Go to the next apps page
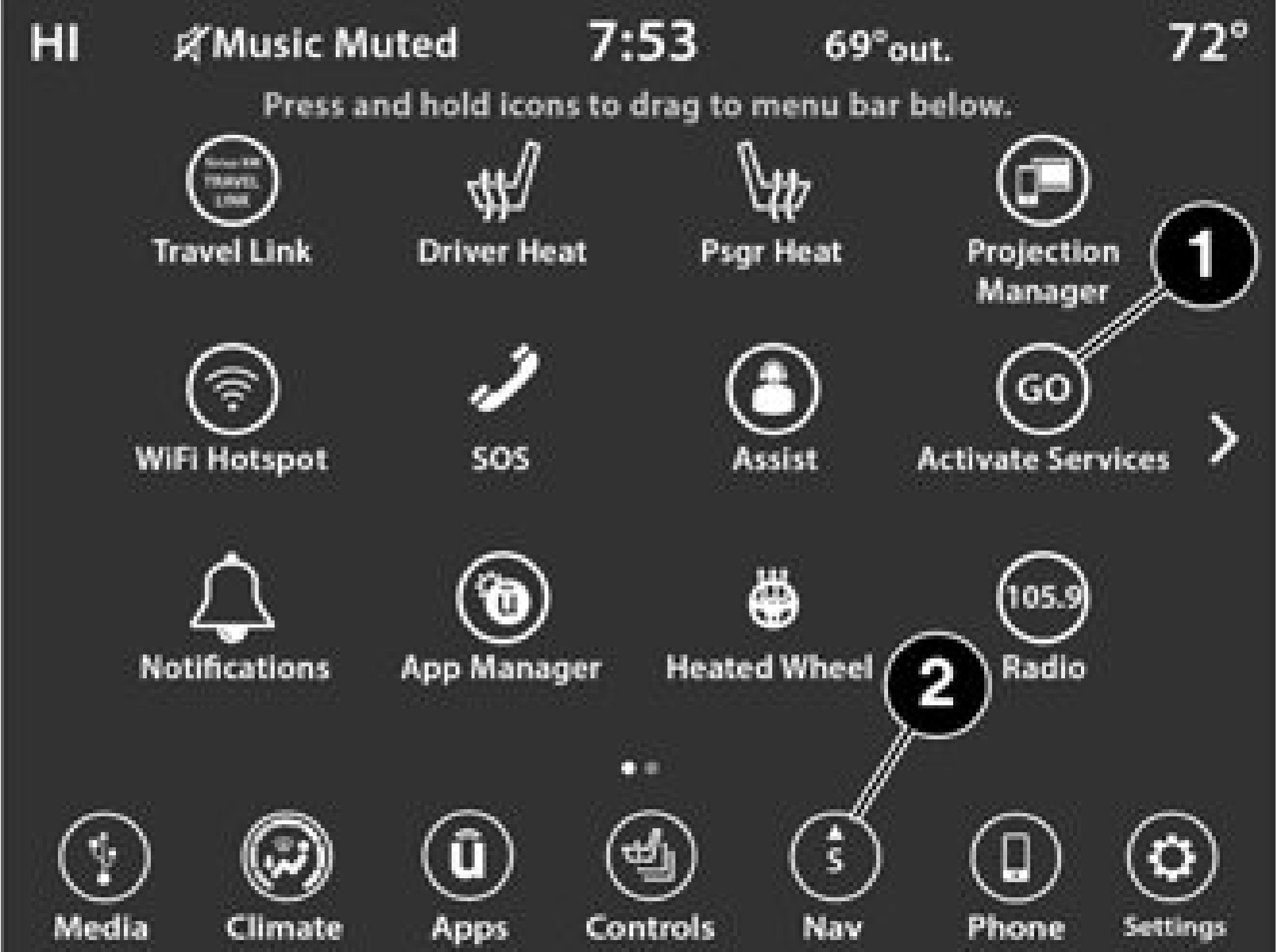1277x952 pixels. pos(1225,439)
